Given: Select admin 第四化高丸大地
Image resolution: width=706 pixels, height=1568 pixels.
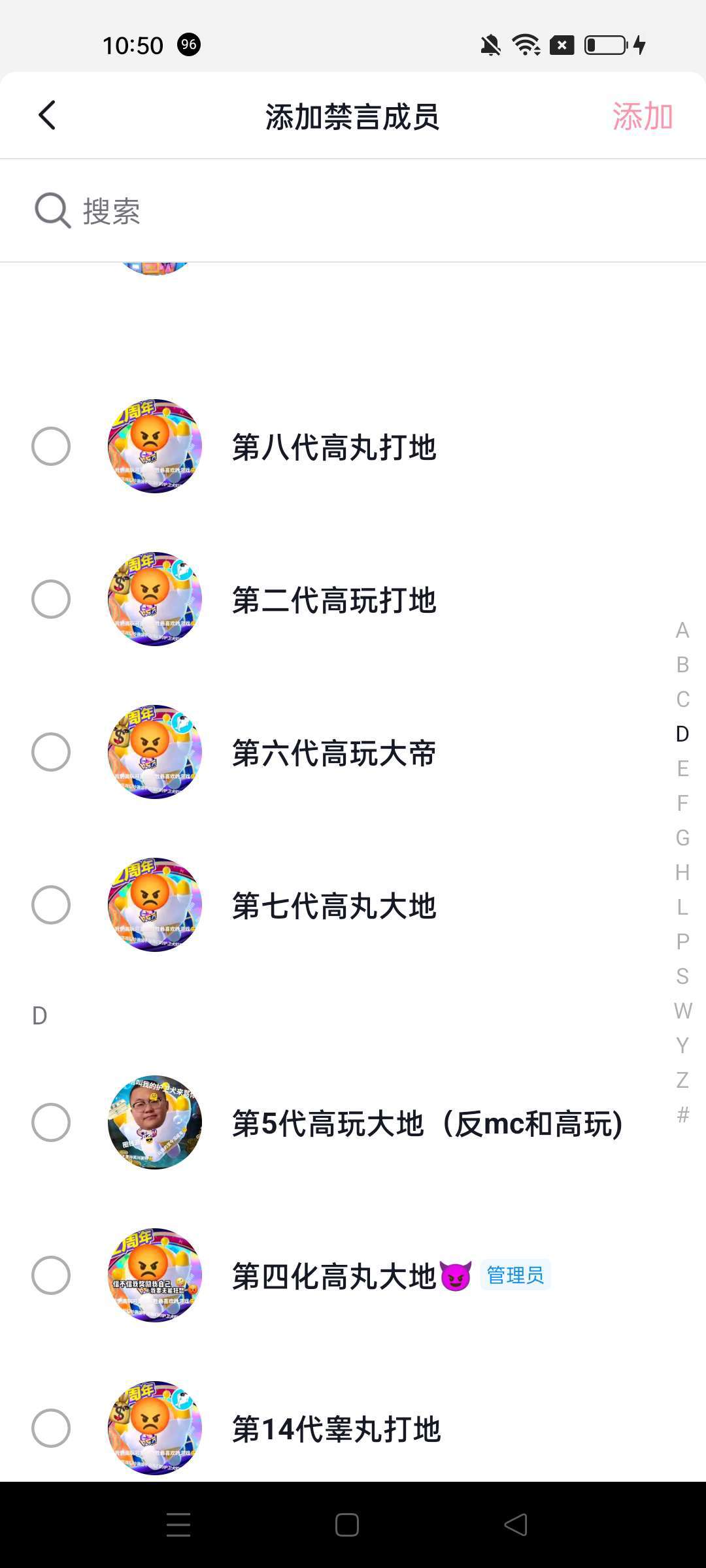Looking at the screenshot, I should 51,1275.
